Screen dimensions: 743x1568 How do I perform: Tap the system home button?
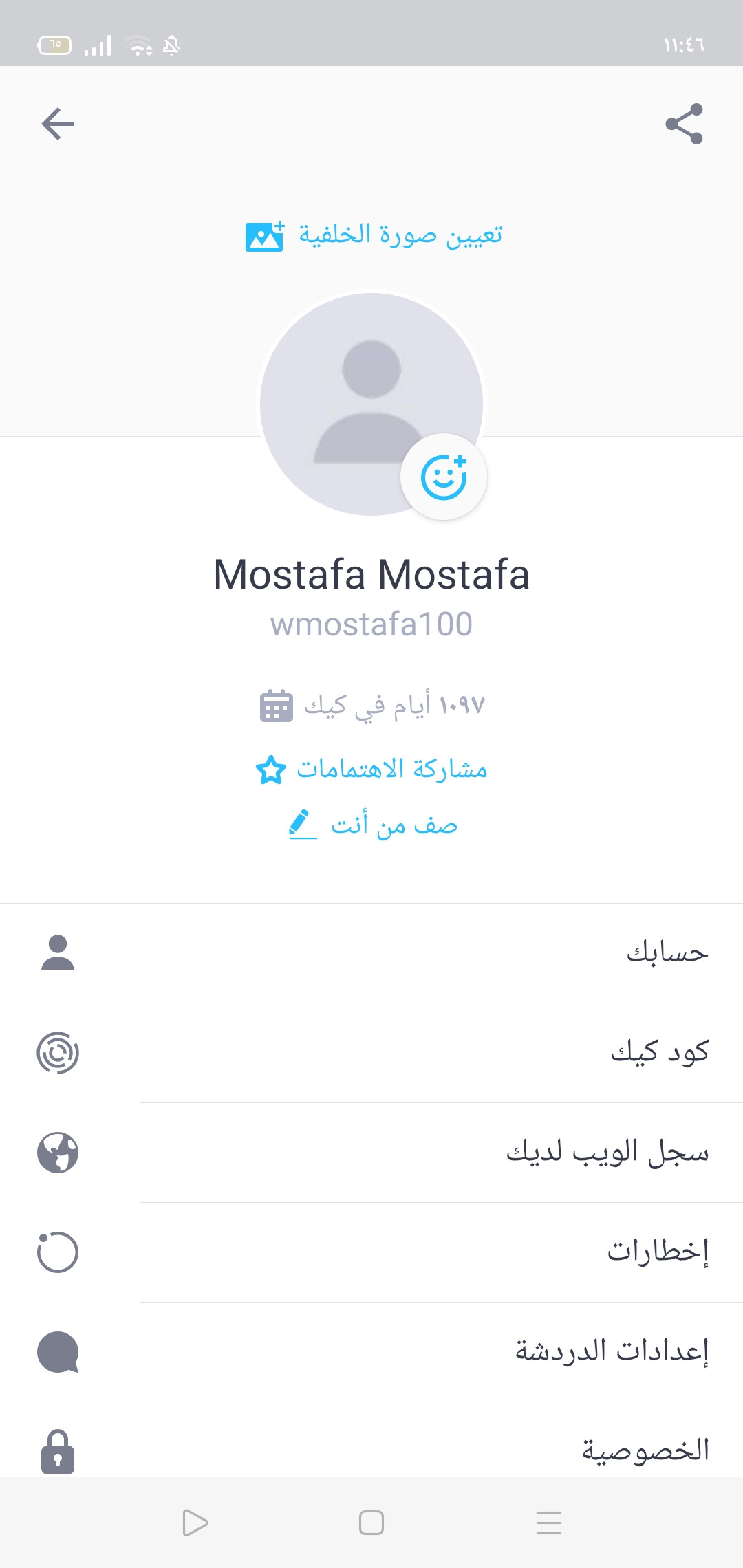[371, 1523]
